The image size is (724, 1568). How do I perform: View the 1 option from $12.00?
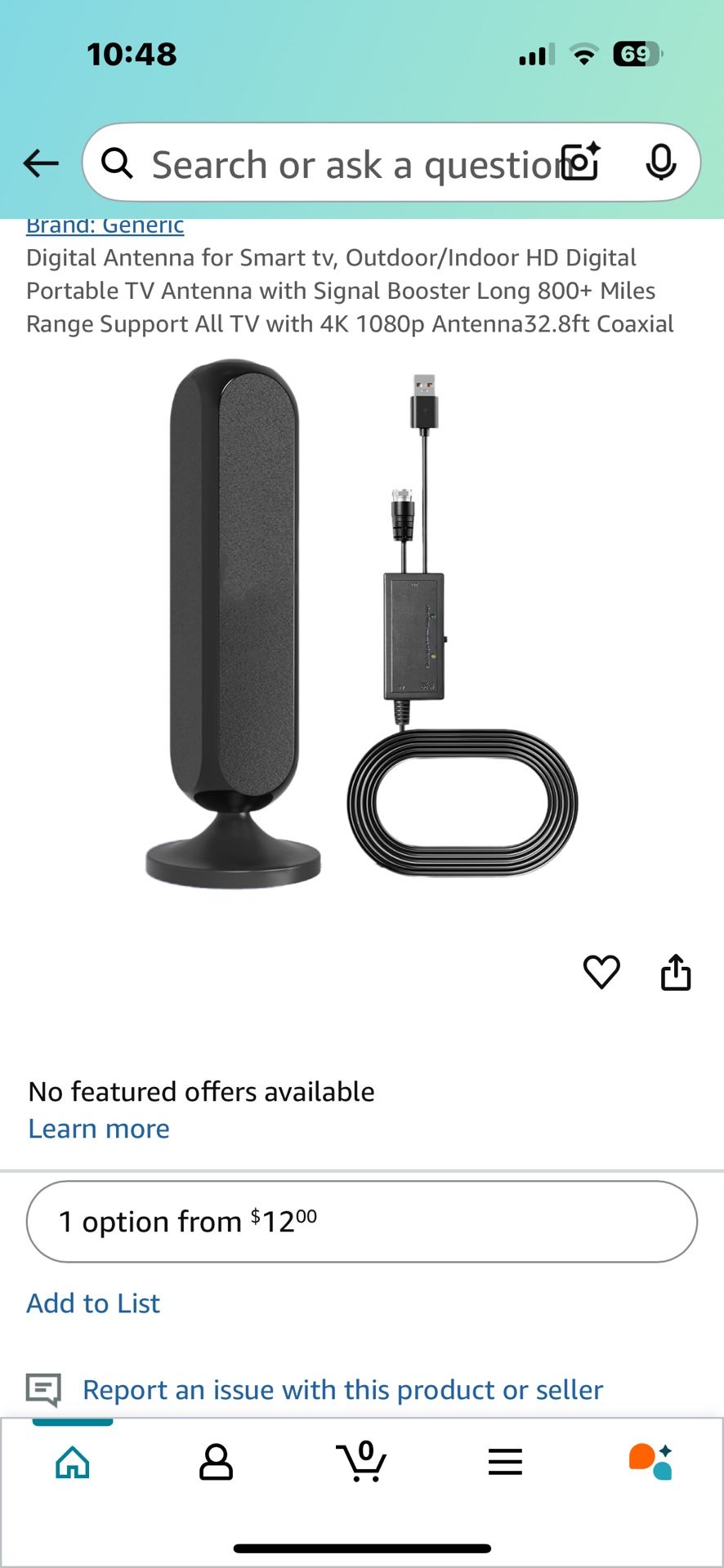[x=361, y=1222]
